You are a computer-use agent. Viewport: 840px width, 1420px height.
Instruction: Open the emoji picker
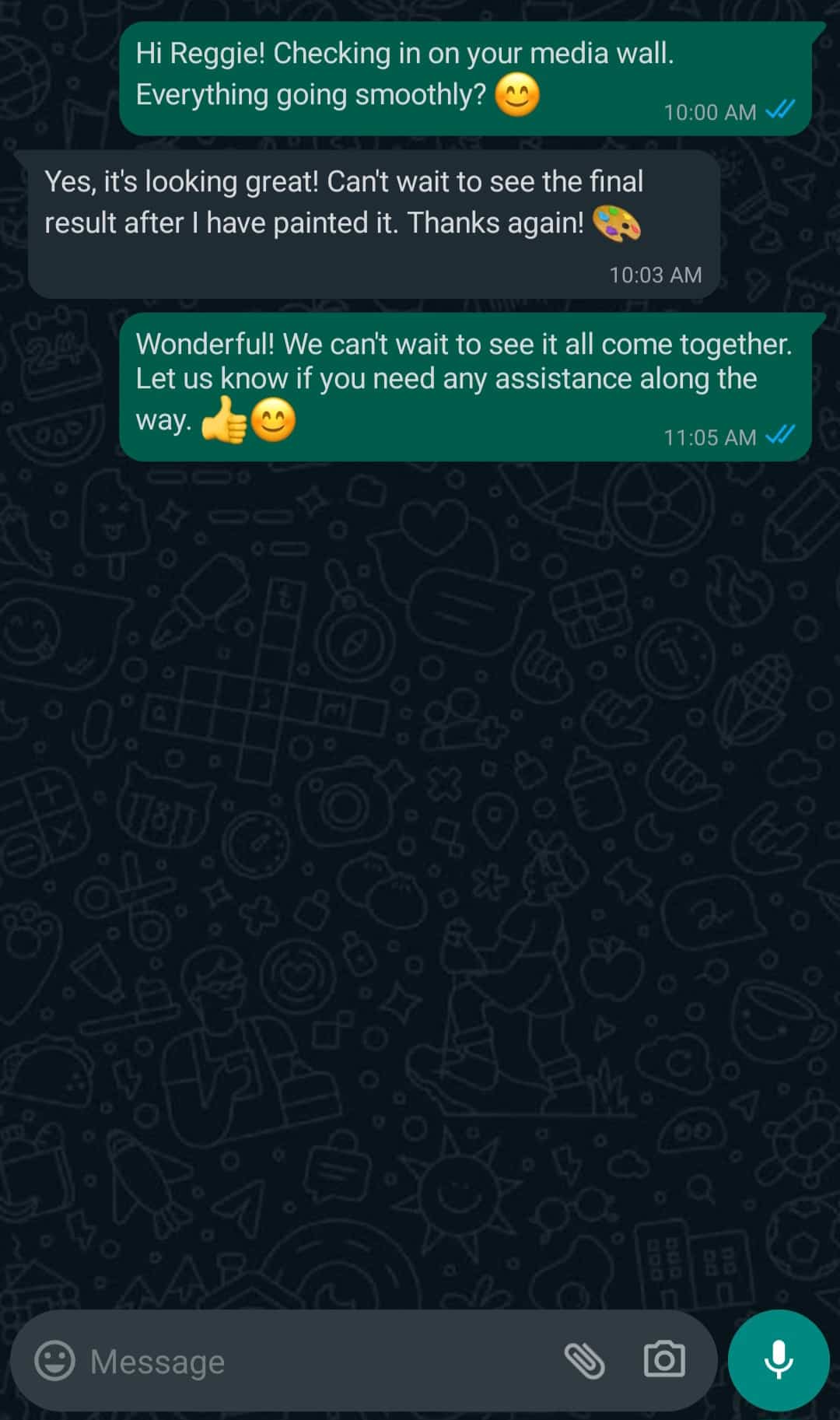54,1361
